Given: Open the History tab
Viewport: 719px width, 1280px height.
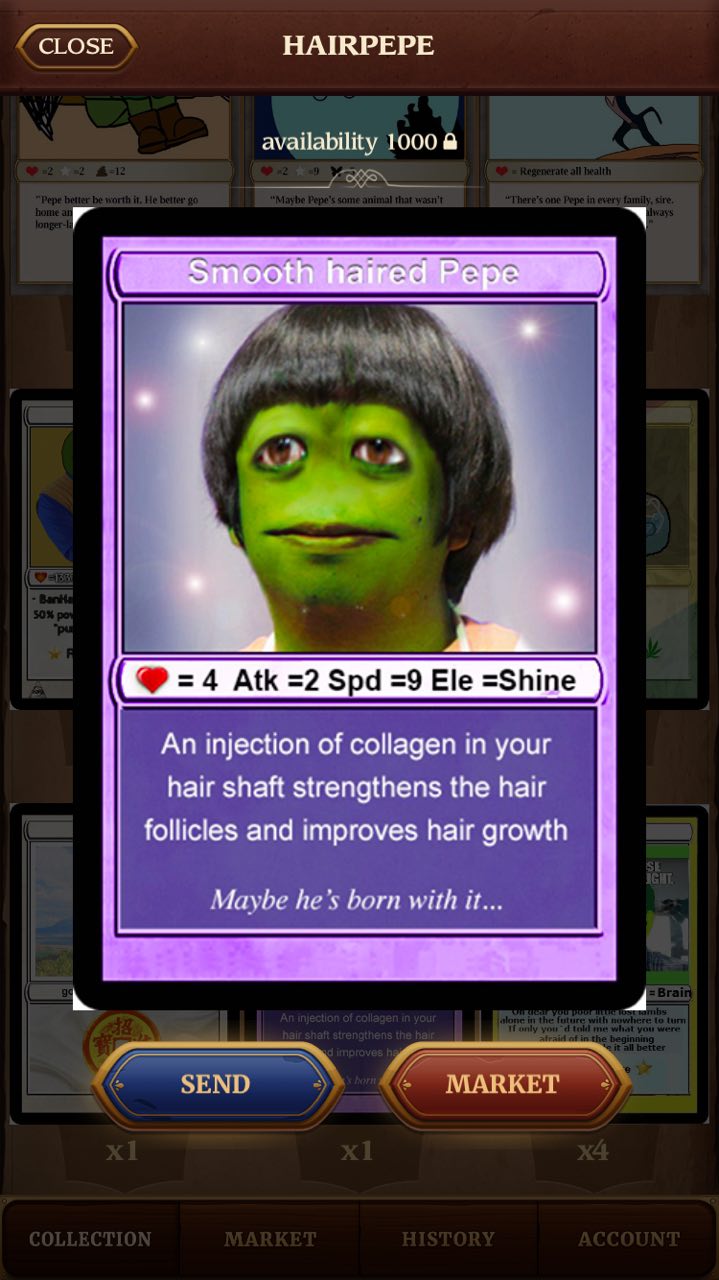Looking at the screenshot, I should pos(448,1239).
